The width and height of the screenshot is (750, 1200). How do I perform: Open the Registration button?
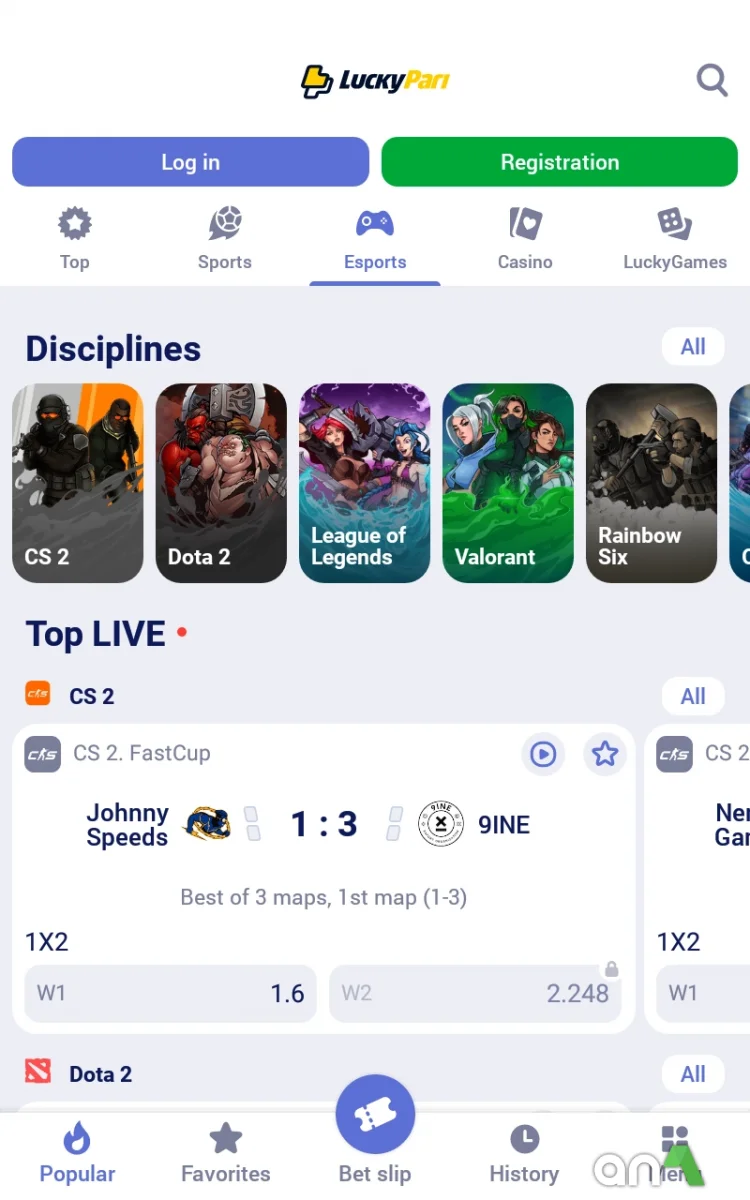coord(559,162)
